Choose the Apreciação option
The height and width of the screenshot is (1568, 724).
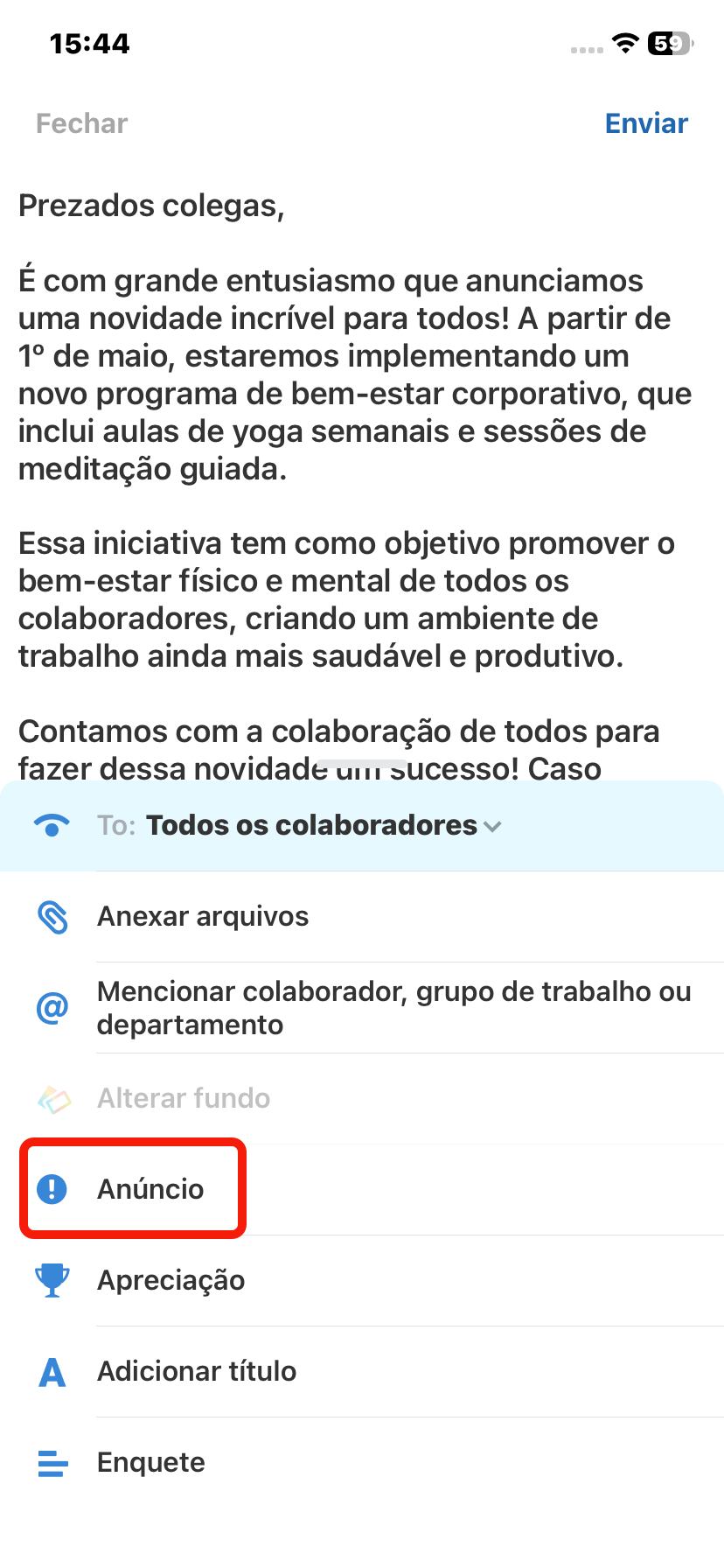[x=171, y=1280]
